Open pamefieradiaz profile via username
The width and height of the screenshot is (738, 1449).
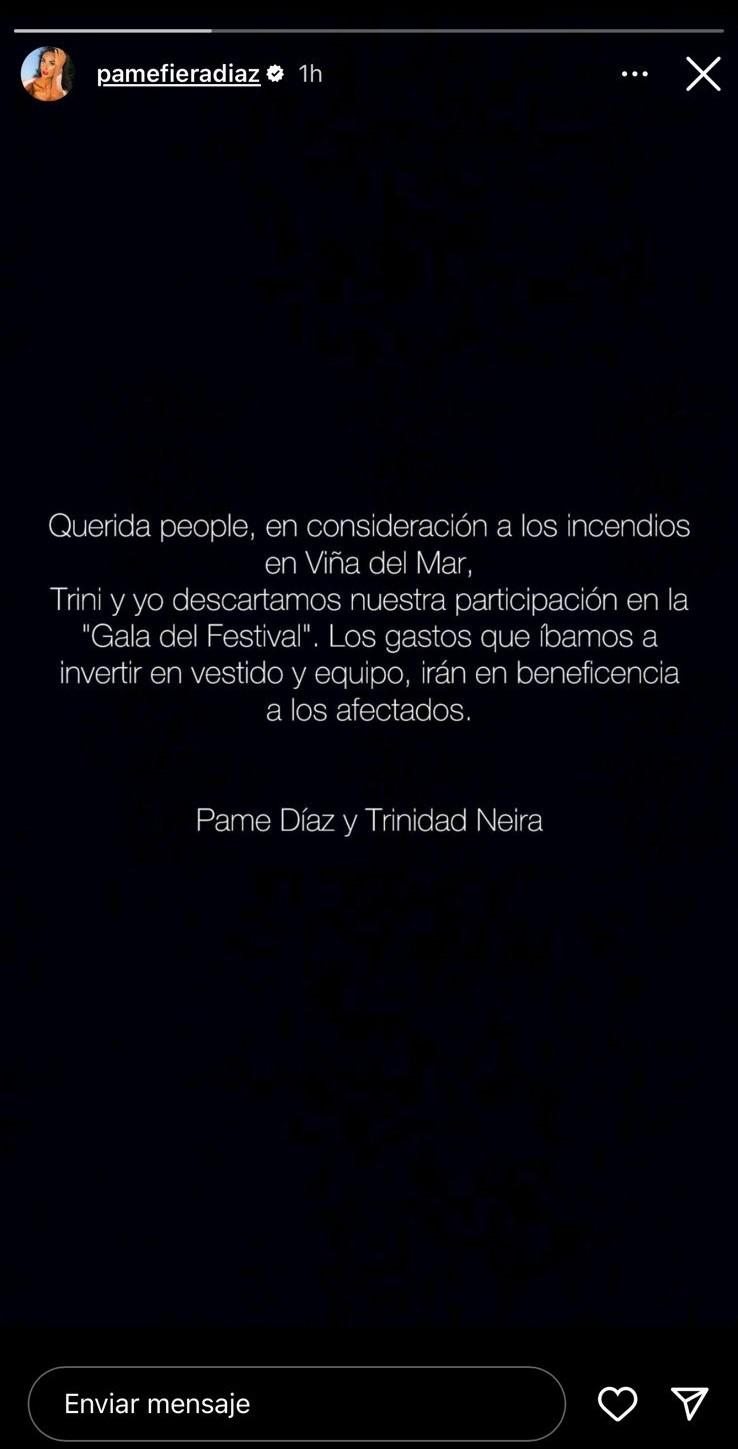pos(178,73)
